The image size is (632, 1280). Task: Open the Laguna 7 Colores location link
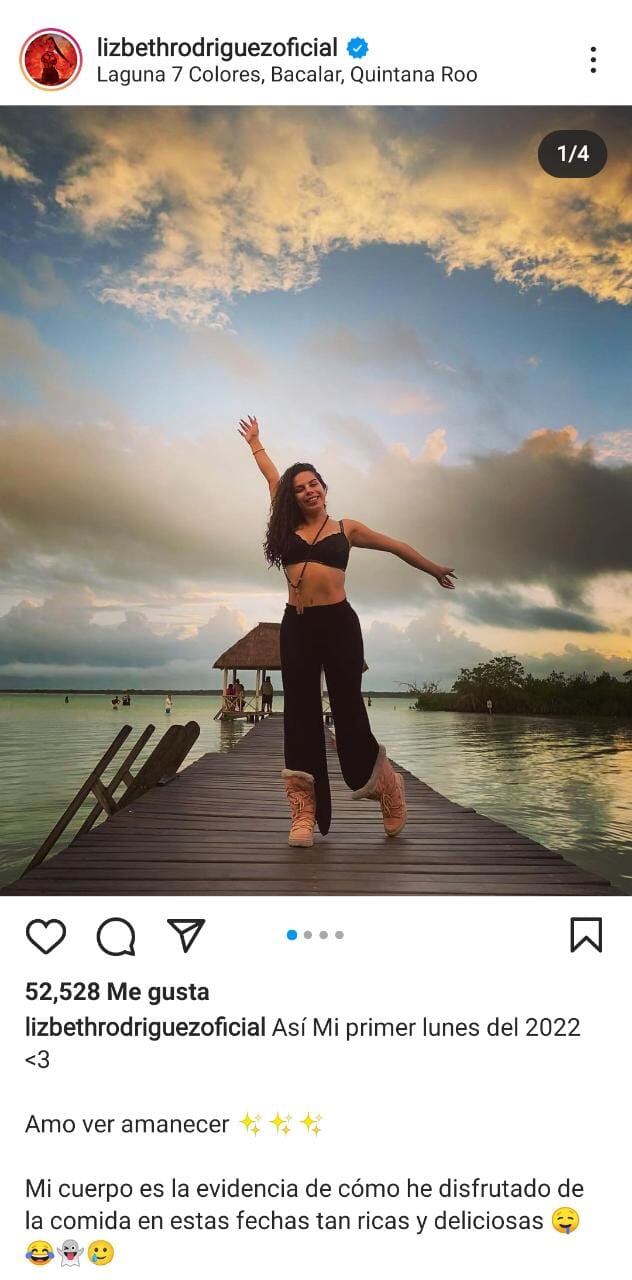(287, 75)
